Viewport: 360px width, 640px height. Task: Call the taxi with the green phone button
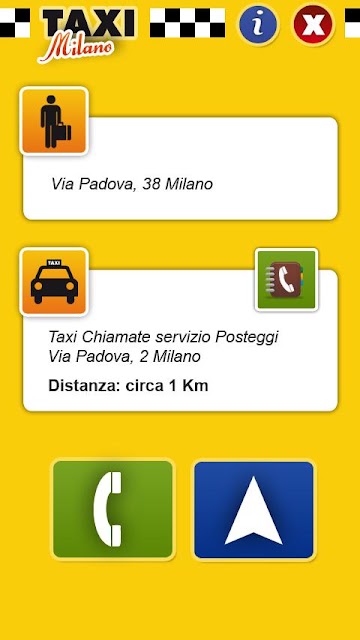113,509
